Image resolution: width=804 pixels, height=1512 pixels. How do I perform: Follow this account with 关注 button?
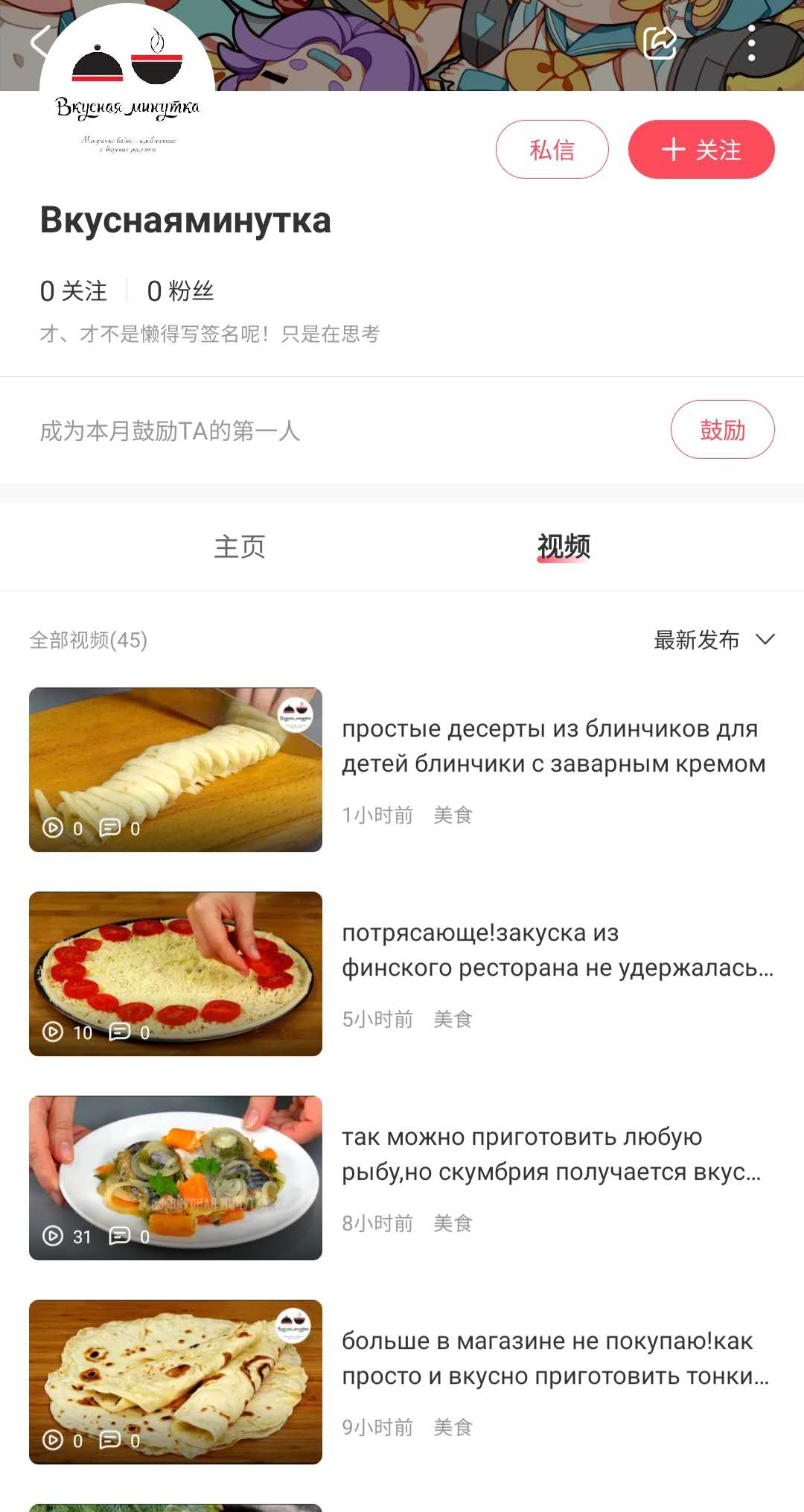tap(701, 150)
